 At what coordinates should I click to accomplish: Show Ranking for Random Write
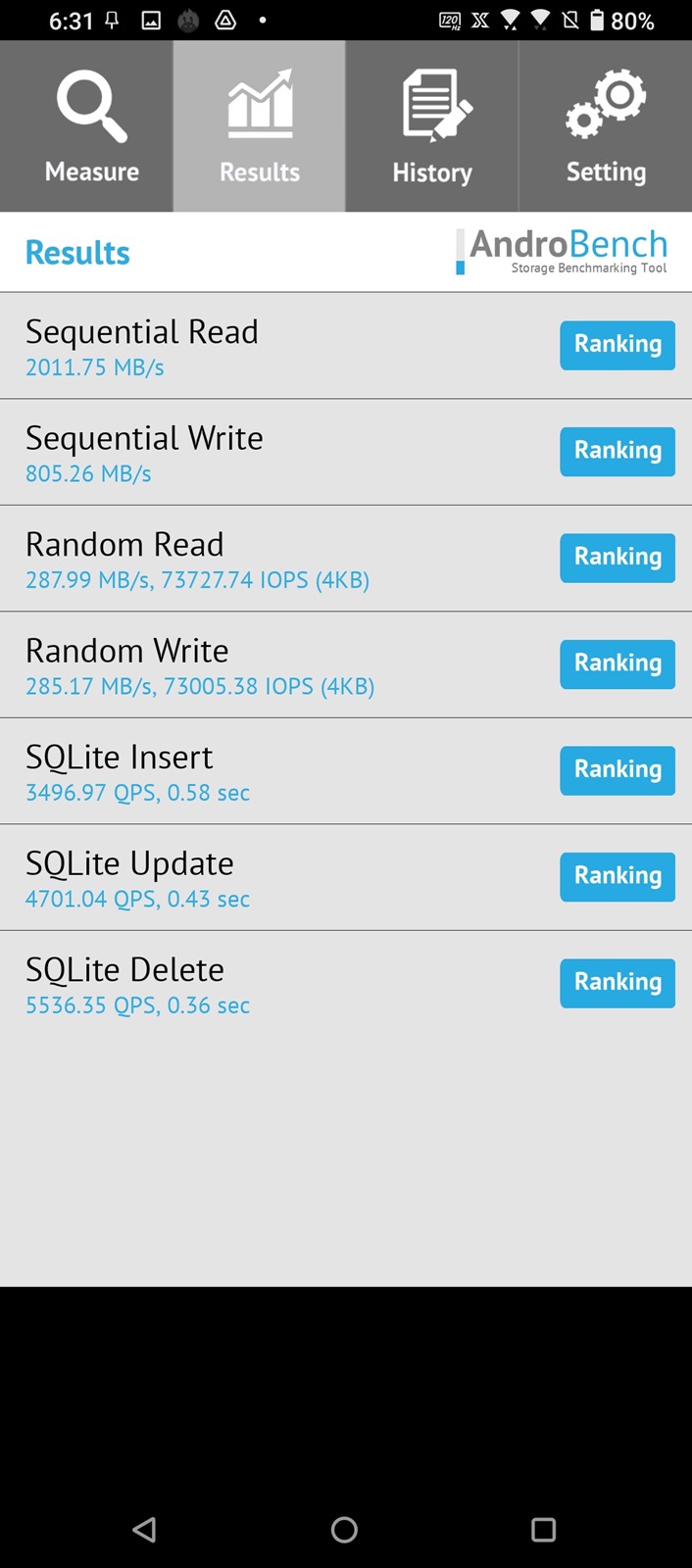(617, 663)
